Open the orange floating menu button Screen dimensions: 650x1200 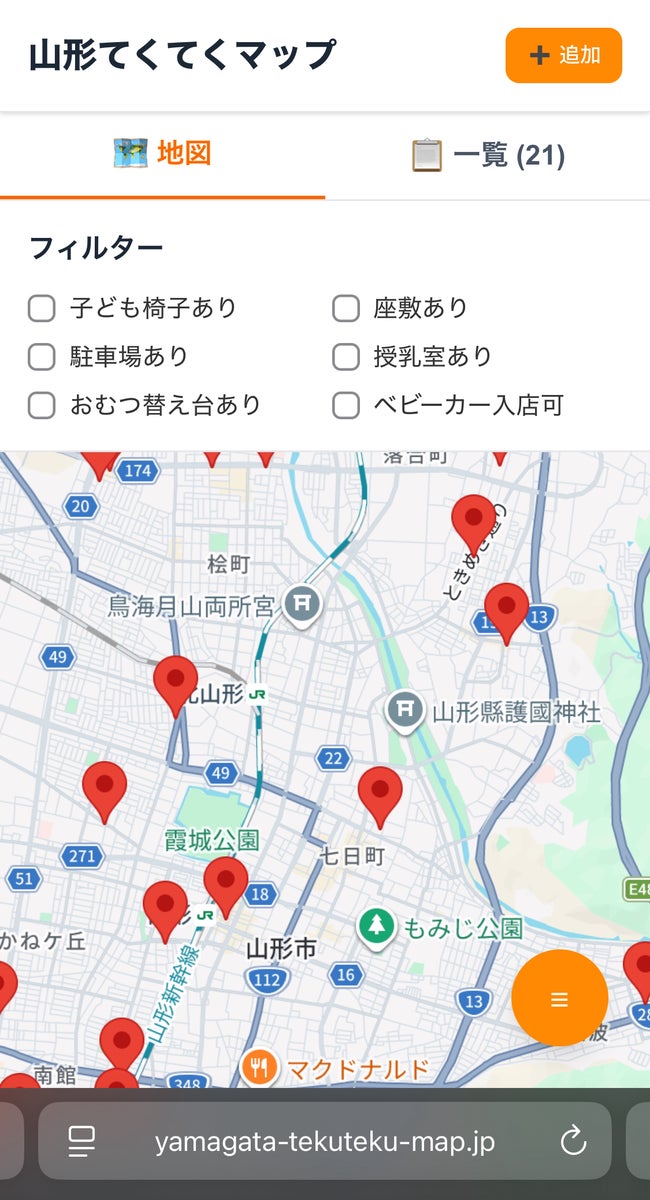pos(559,998)
